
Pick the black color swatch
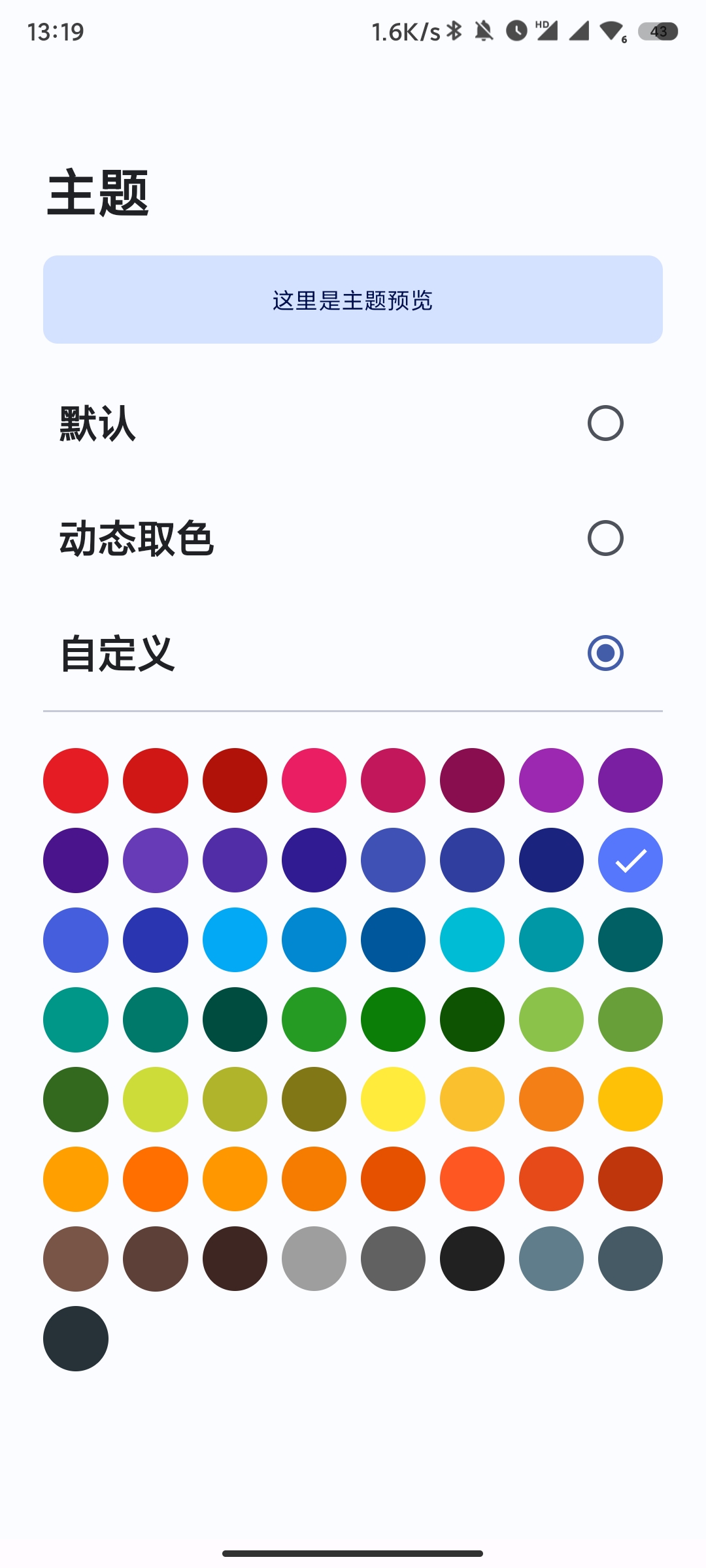pyautogui.click(x=472, y=1259)
